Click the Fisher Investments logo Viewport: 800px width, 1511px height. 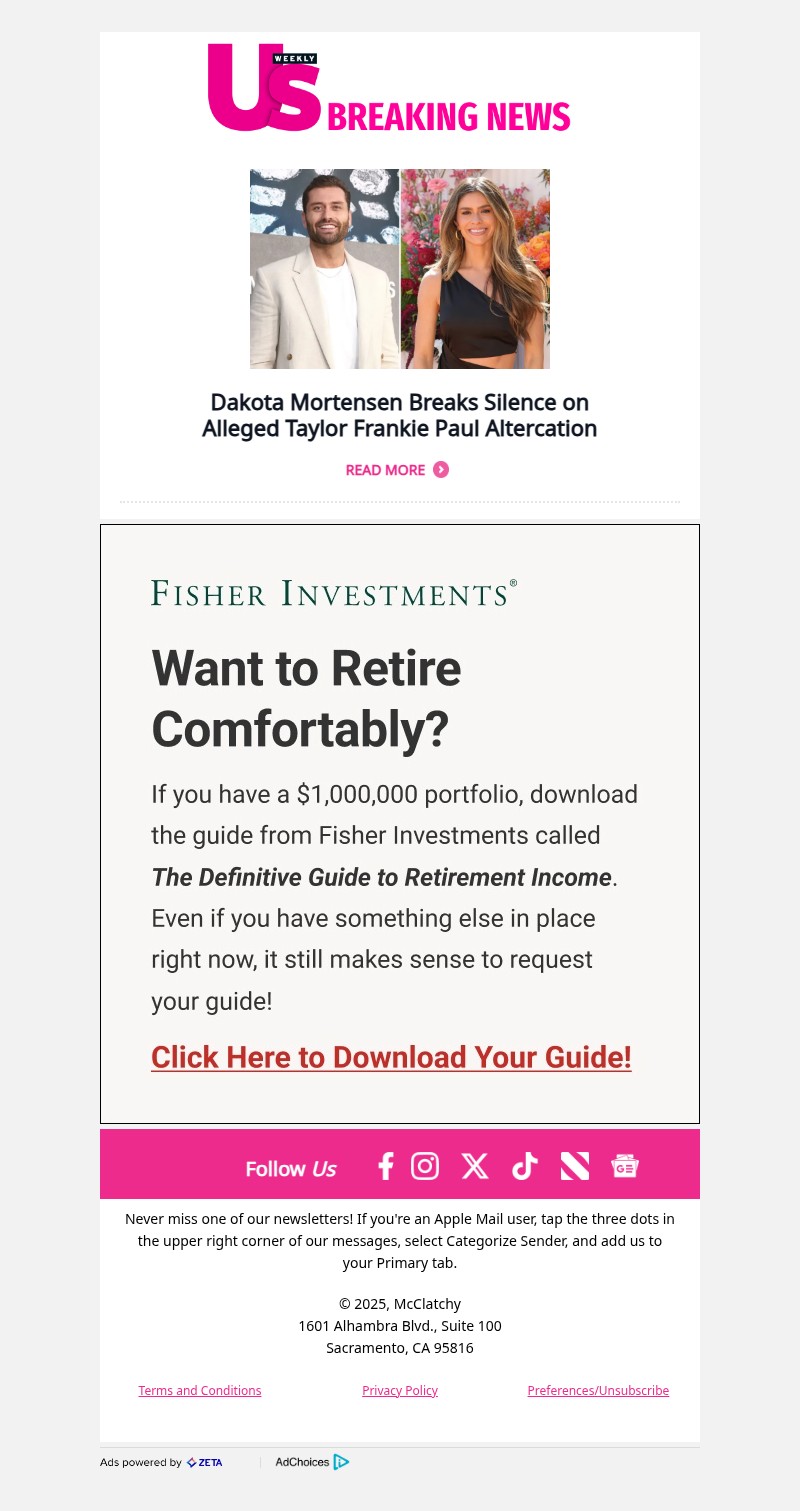coord(333,594)
